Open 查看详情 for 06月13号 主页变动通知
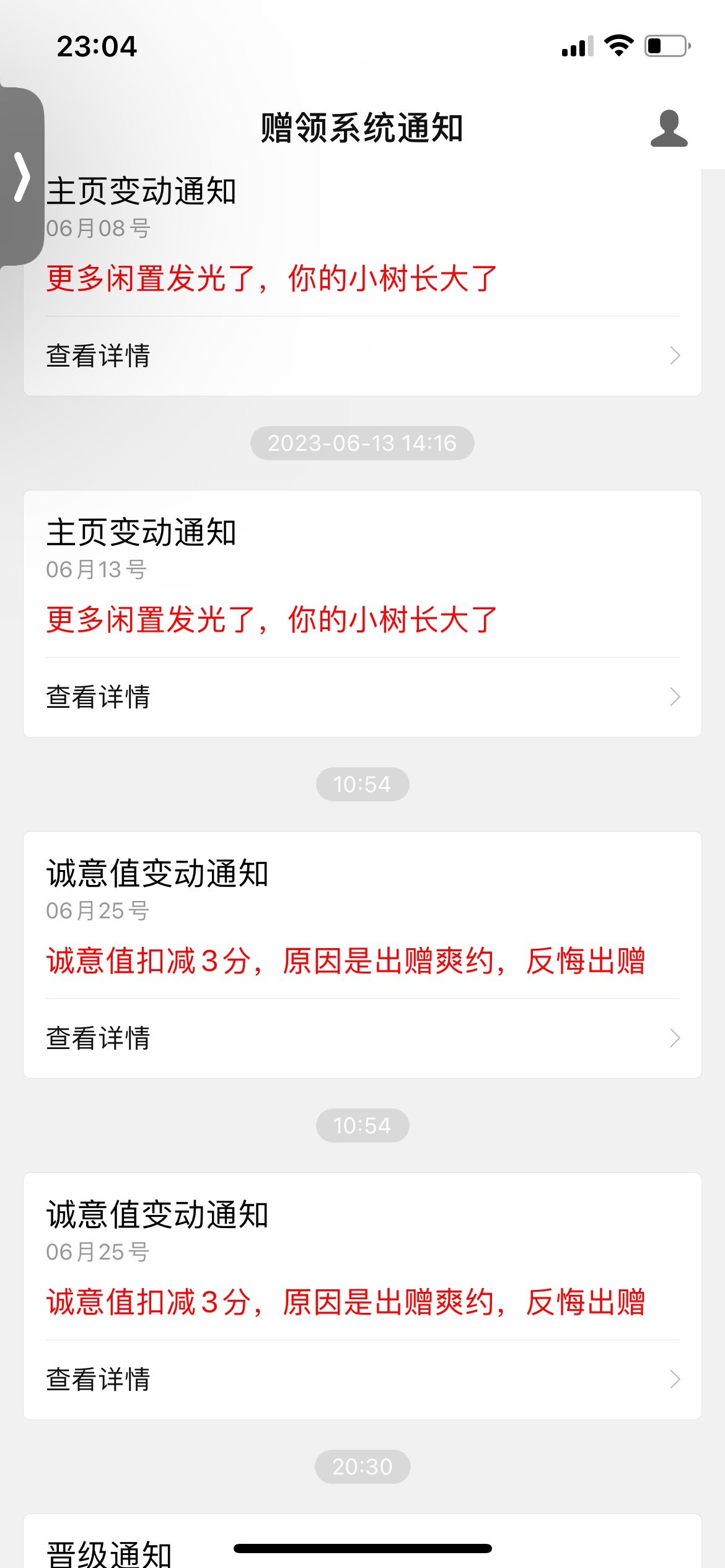Viewport: 725px width, 1568px height. 362,697
